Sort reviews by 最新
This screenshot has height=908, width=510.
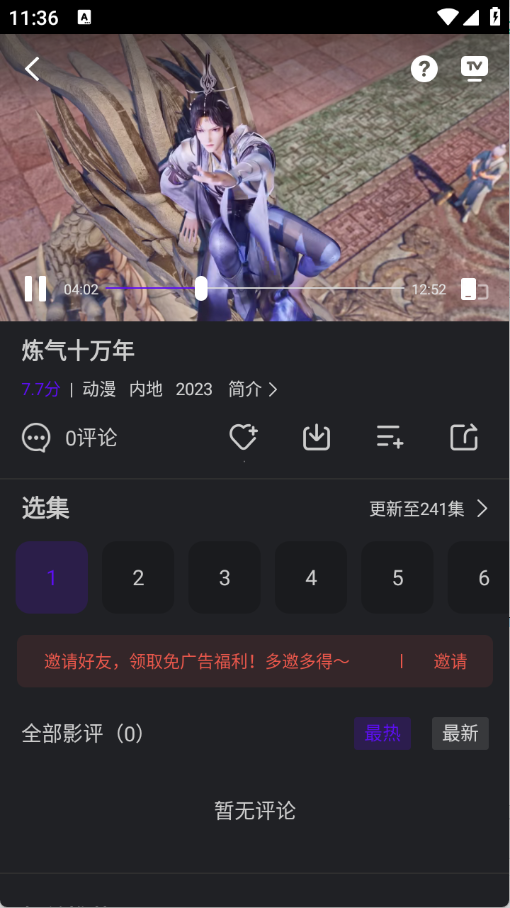(x=460, y=733)
